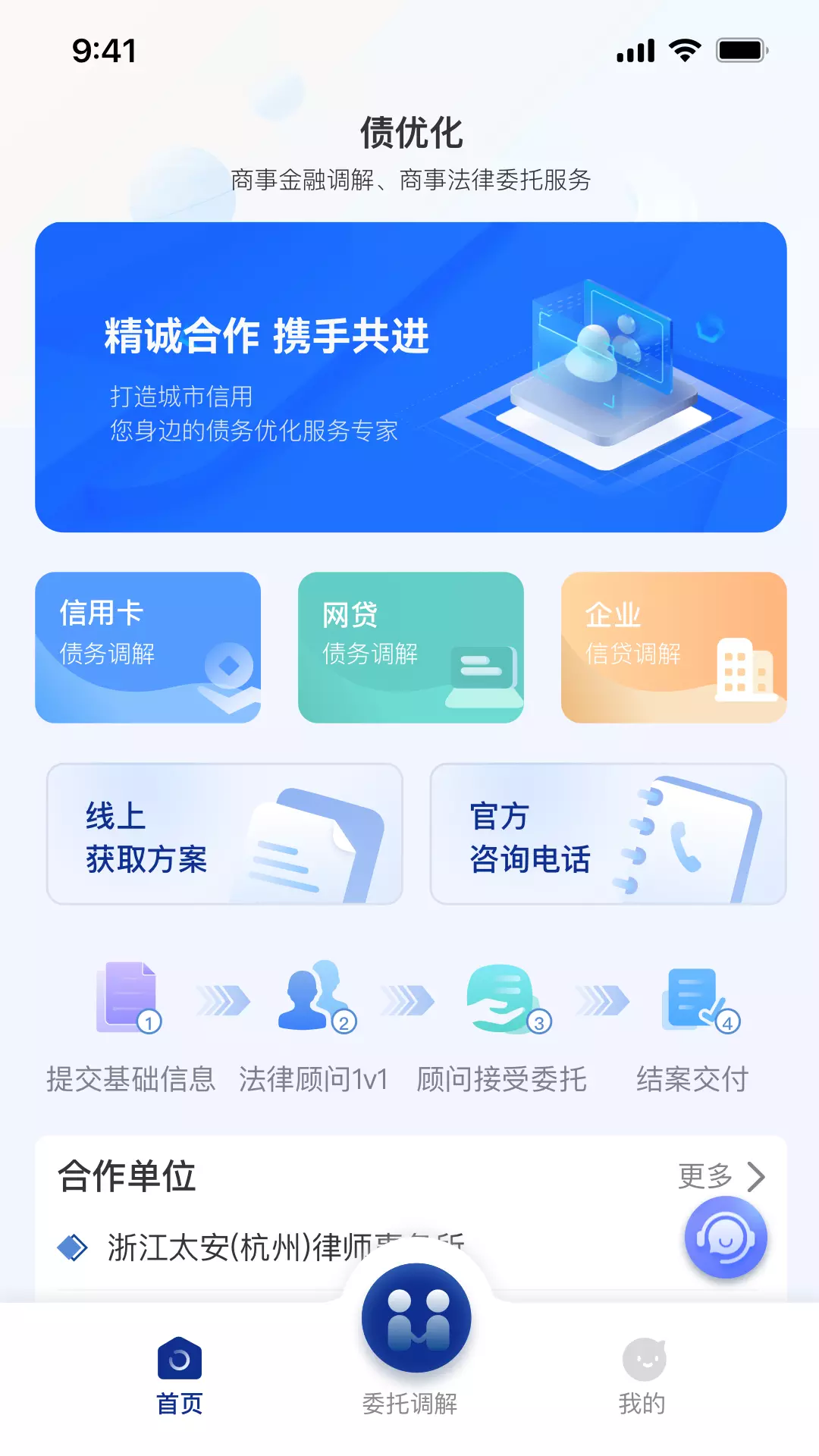Image resolution: width=819 pixels, height=1456 pixels.
Task: Select the 网贷 债务调解 card
Action: (410, 647)
